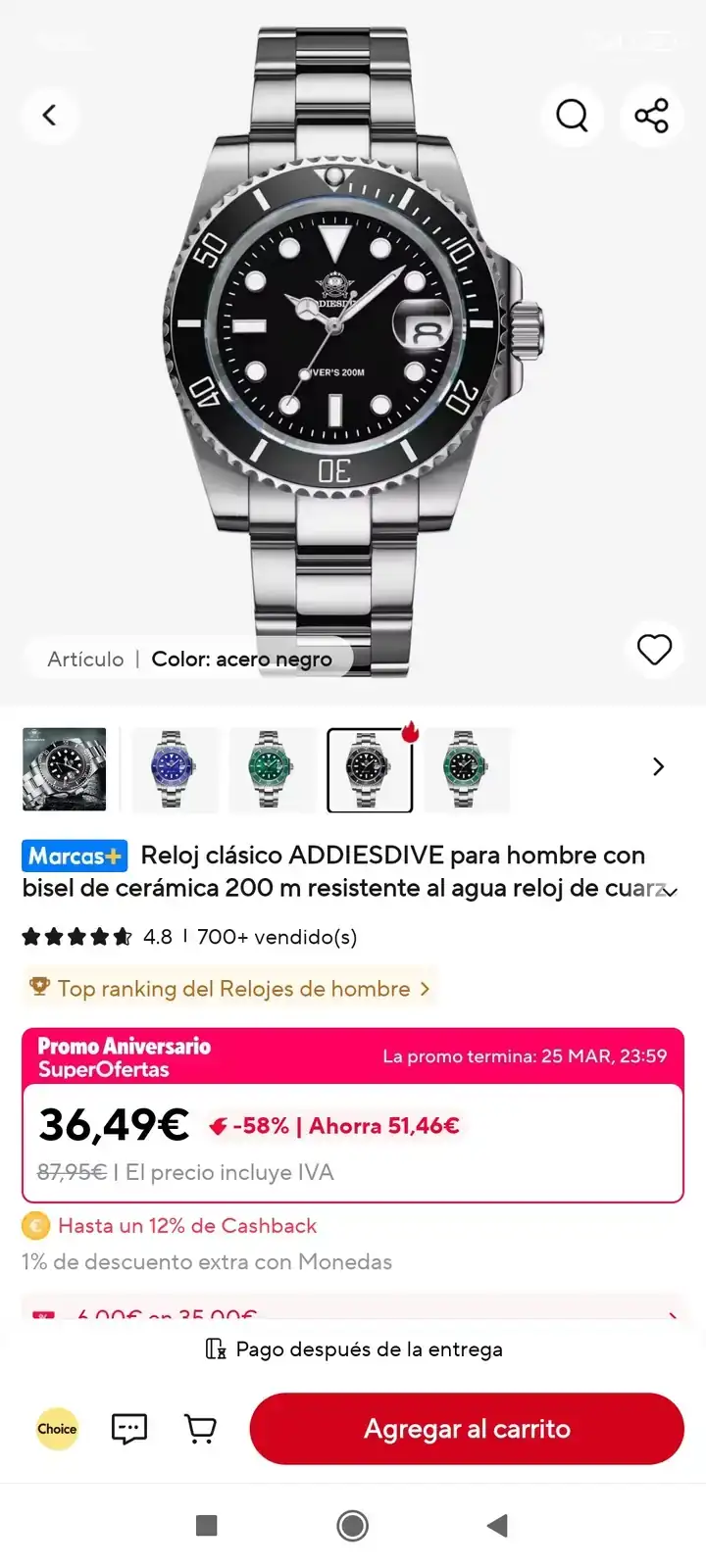This screenshot has width=706, height=1568.
Task: Select the blue watch variant thumbnail
Action: click(174, 768)
